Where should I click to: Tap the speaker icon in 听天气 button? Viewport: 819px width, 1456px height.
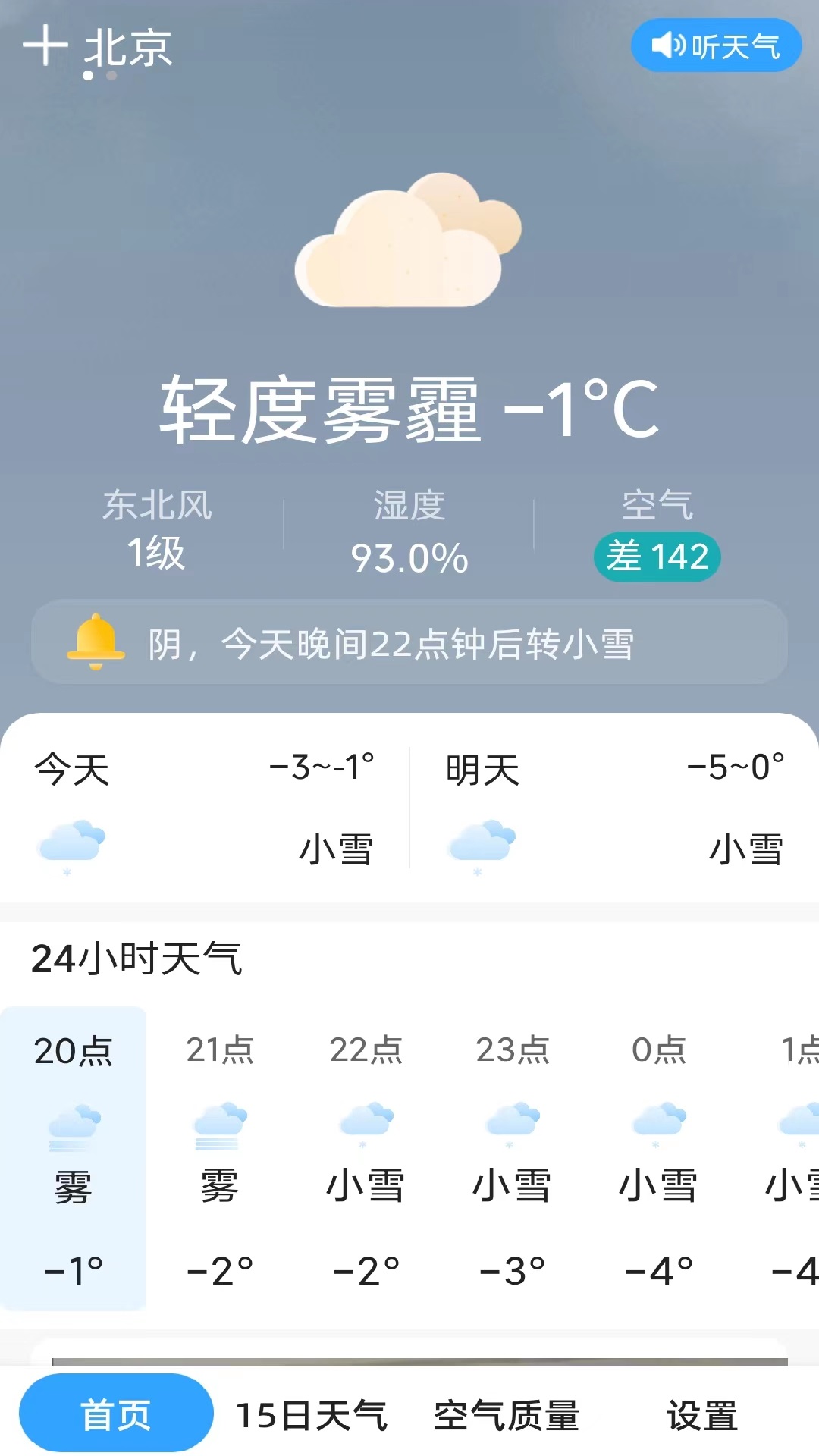pos(667,45)
